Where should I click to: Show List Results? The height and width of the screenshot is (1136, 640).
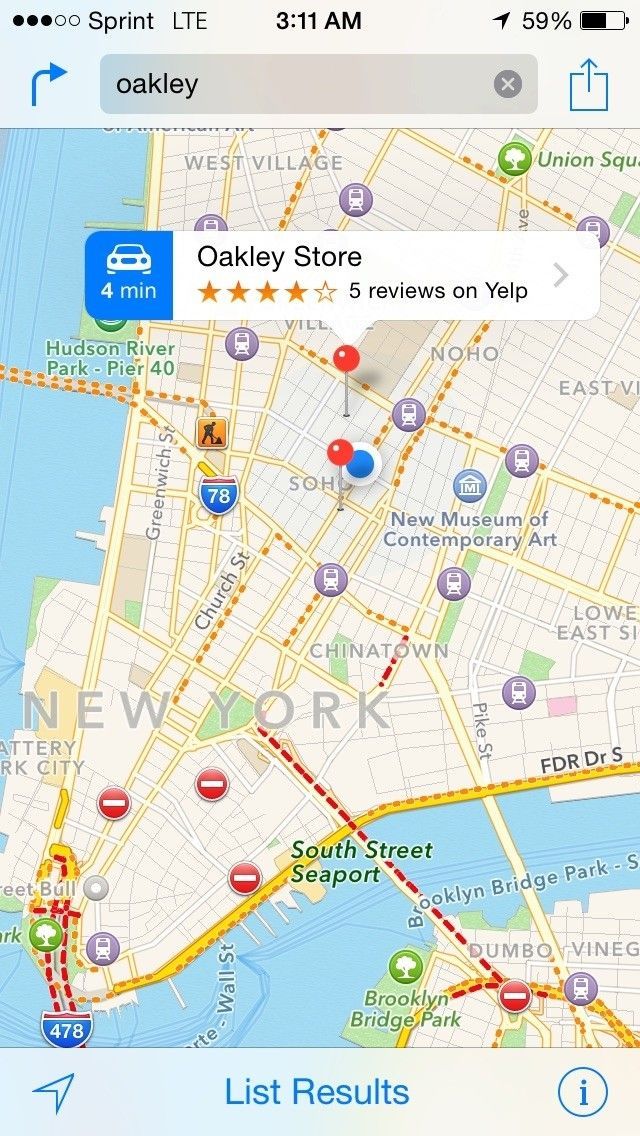(x=317, y=1092)
